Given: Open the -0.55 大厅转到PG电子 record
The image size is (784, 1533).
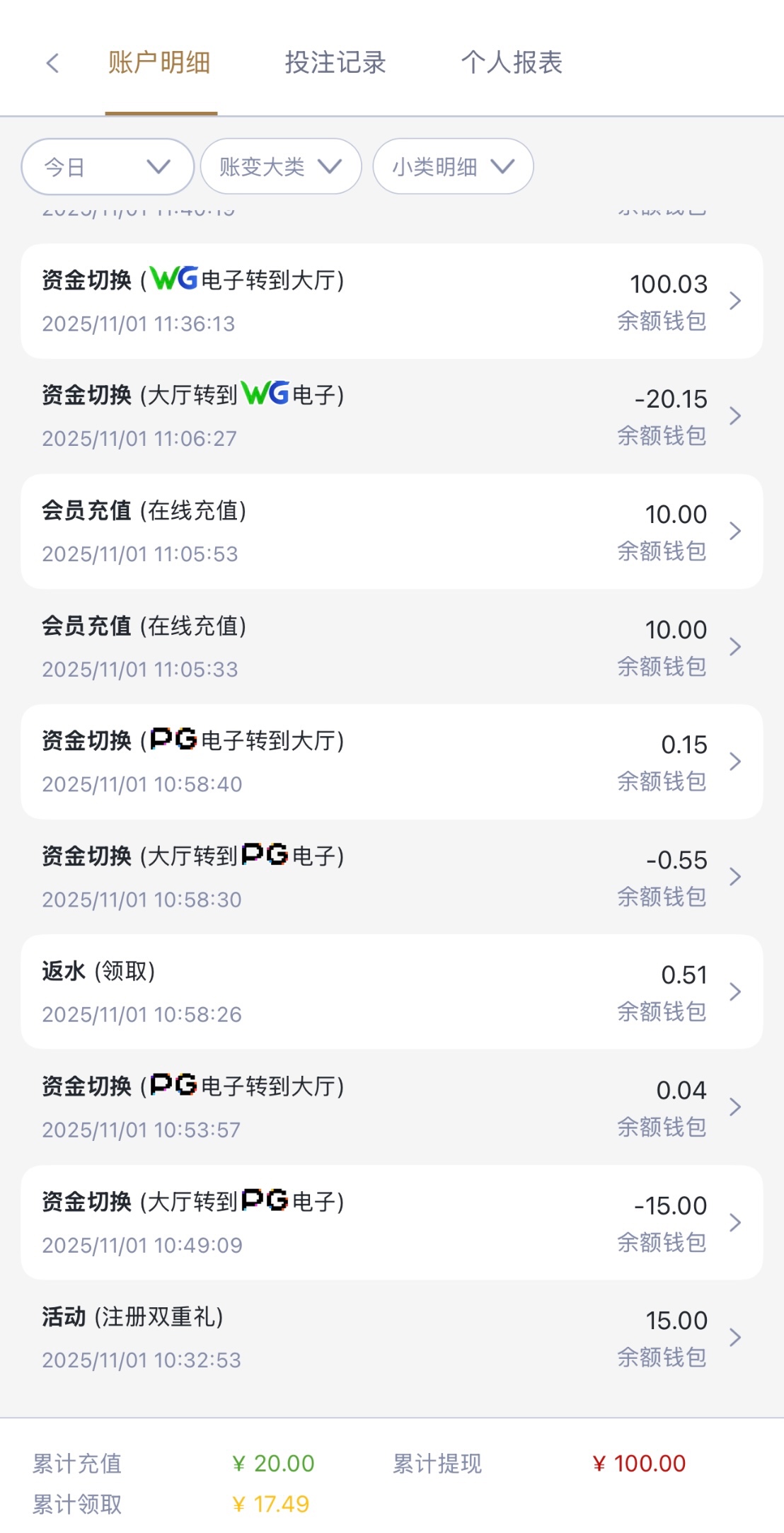Looking at the screenshot, I should [x=391, y=877].
